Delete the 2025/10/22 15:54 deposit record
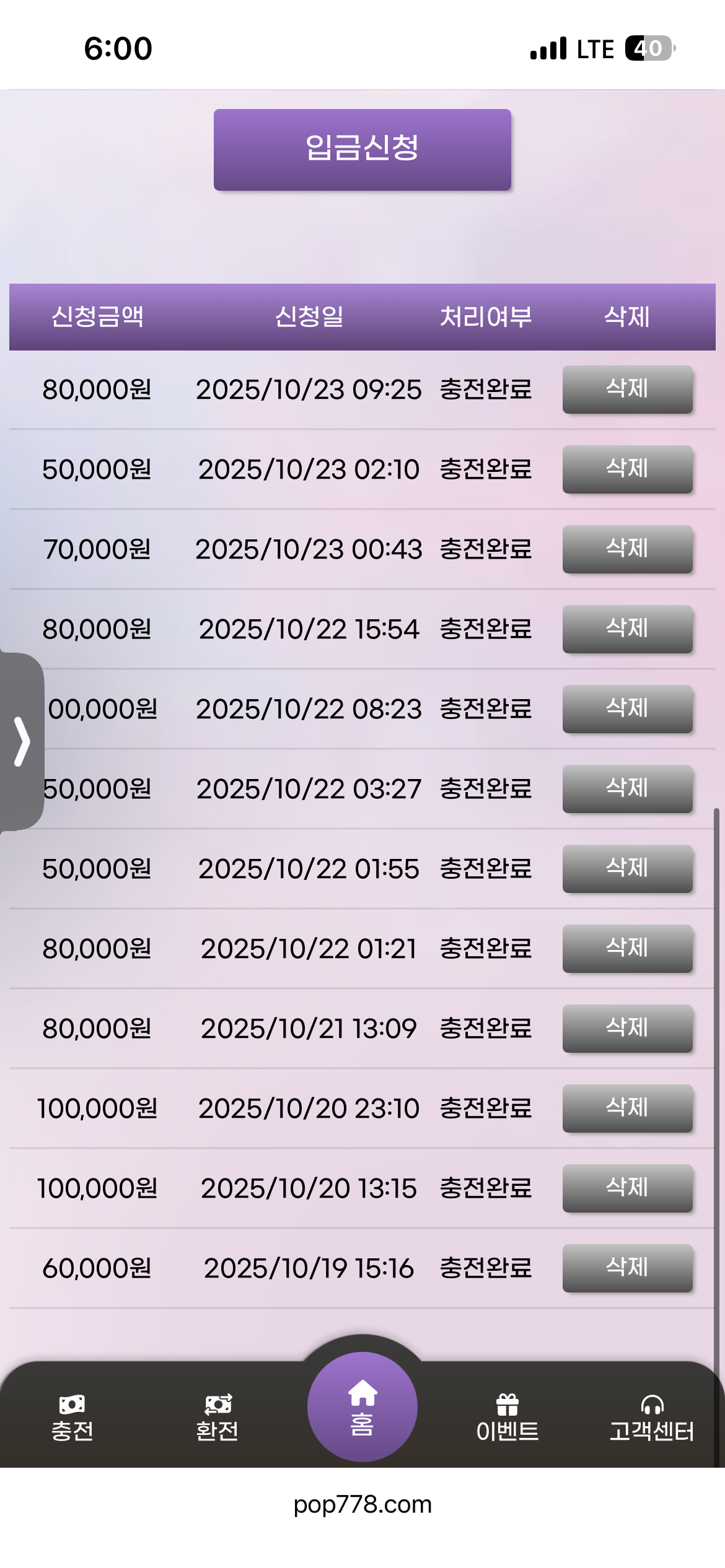 pos(627,629)
